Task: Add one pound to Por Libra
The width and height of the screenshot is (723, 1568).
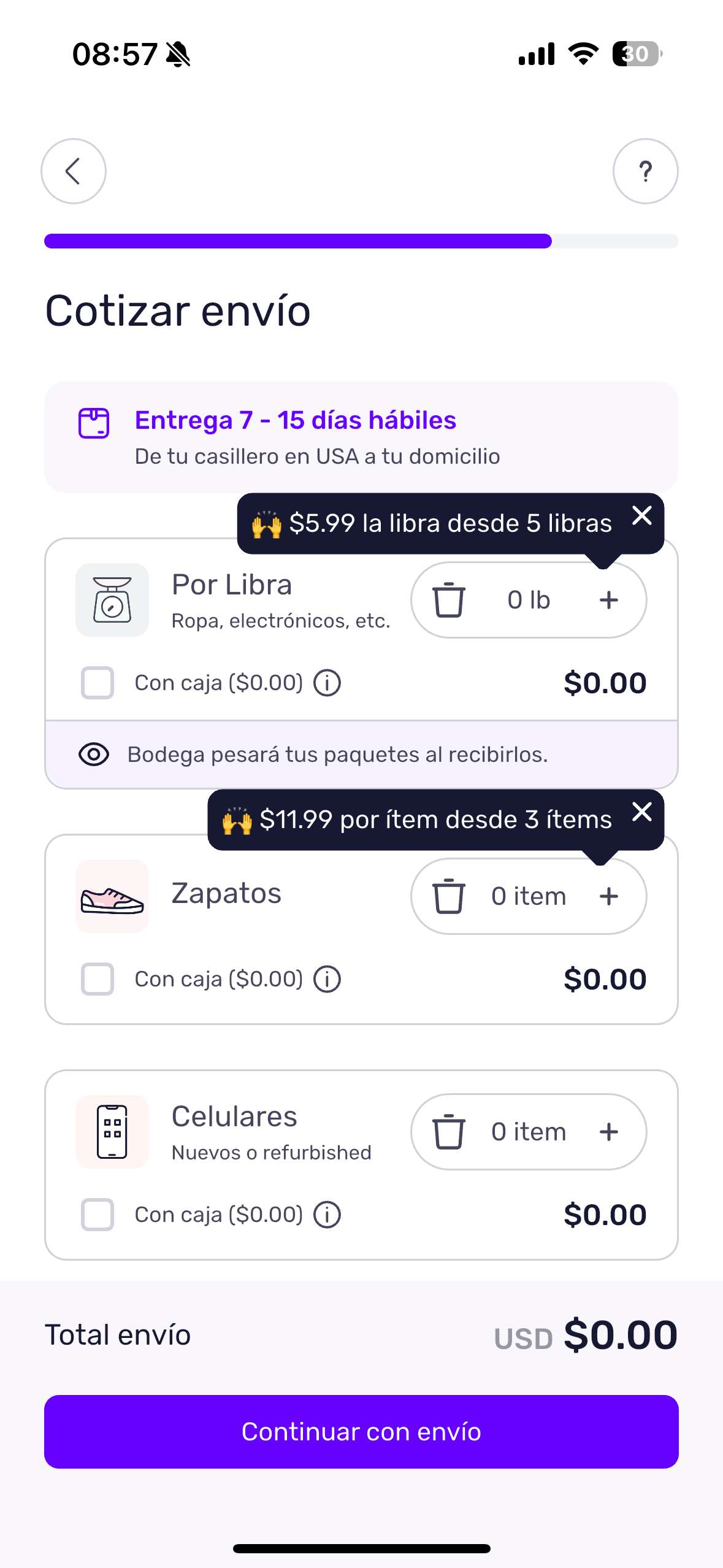Action: coord(608,600)
